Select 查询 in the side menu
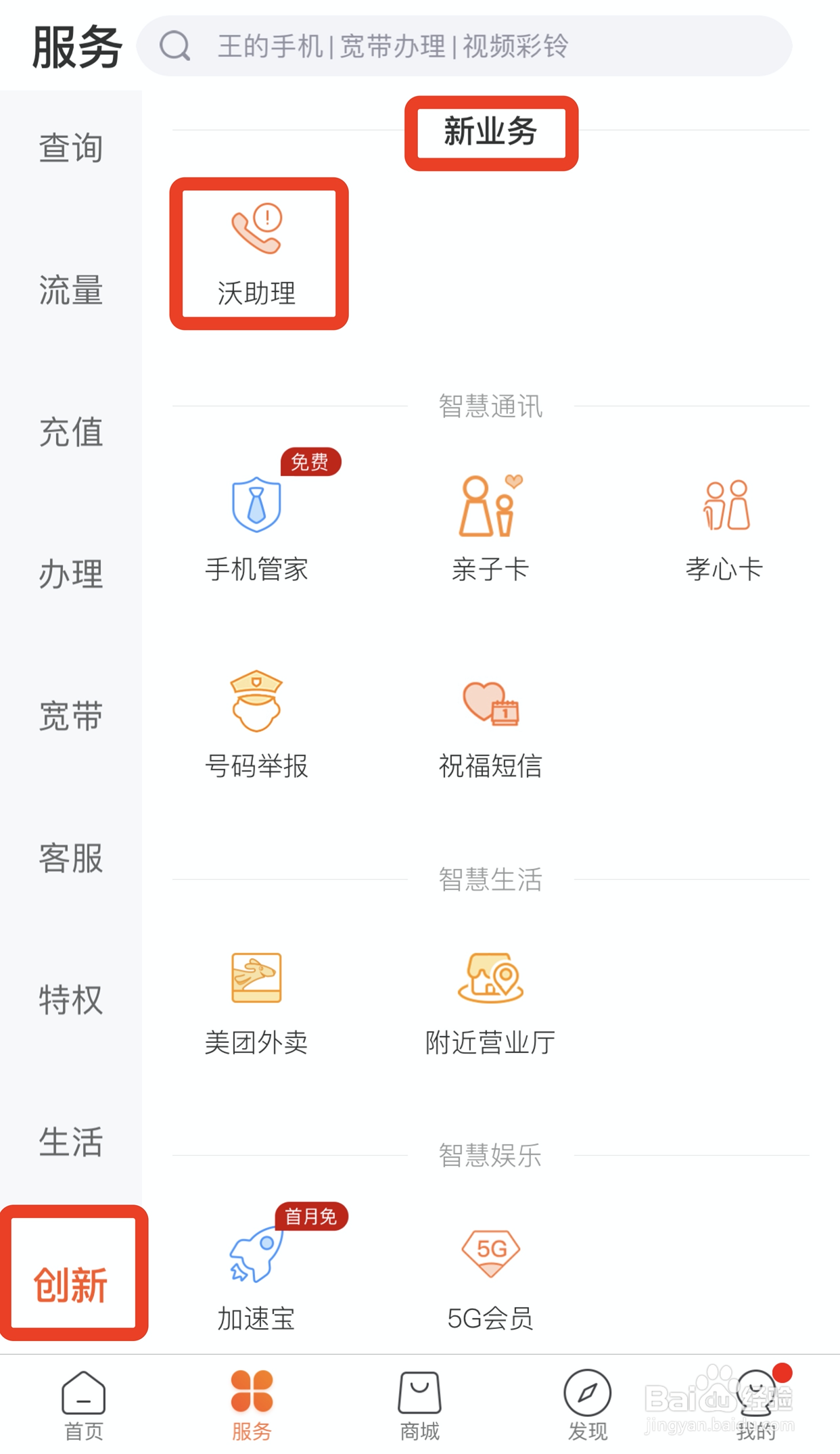 click(x=71, y=148)
